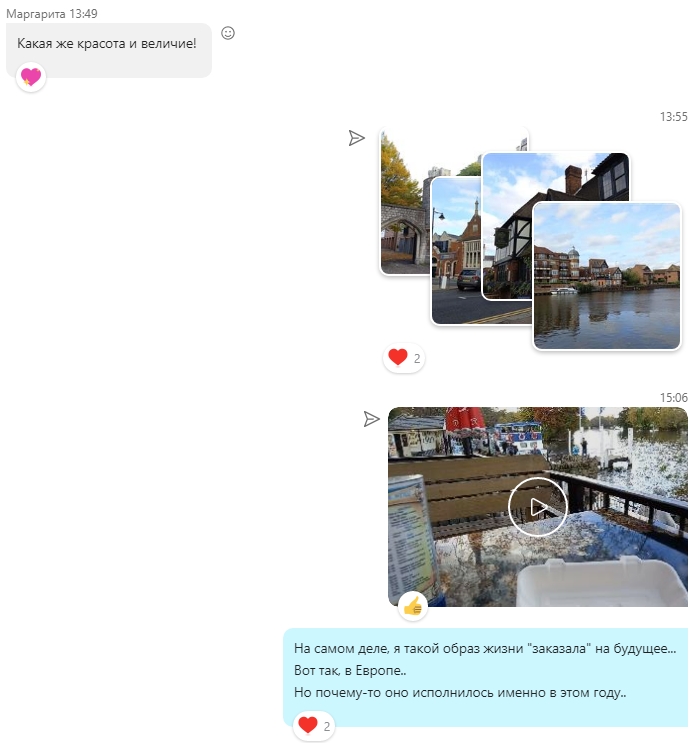Play the video sent at 15:06
Screen dimensions: 699x743
click(x=538, y=507)
